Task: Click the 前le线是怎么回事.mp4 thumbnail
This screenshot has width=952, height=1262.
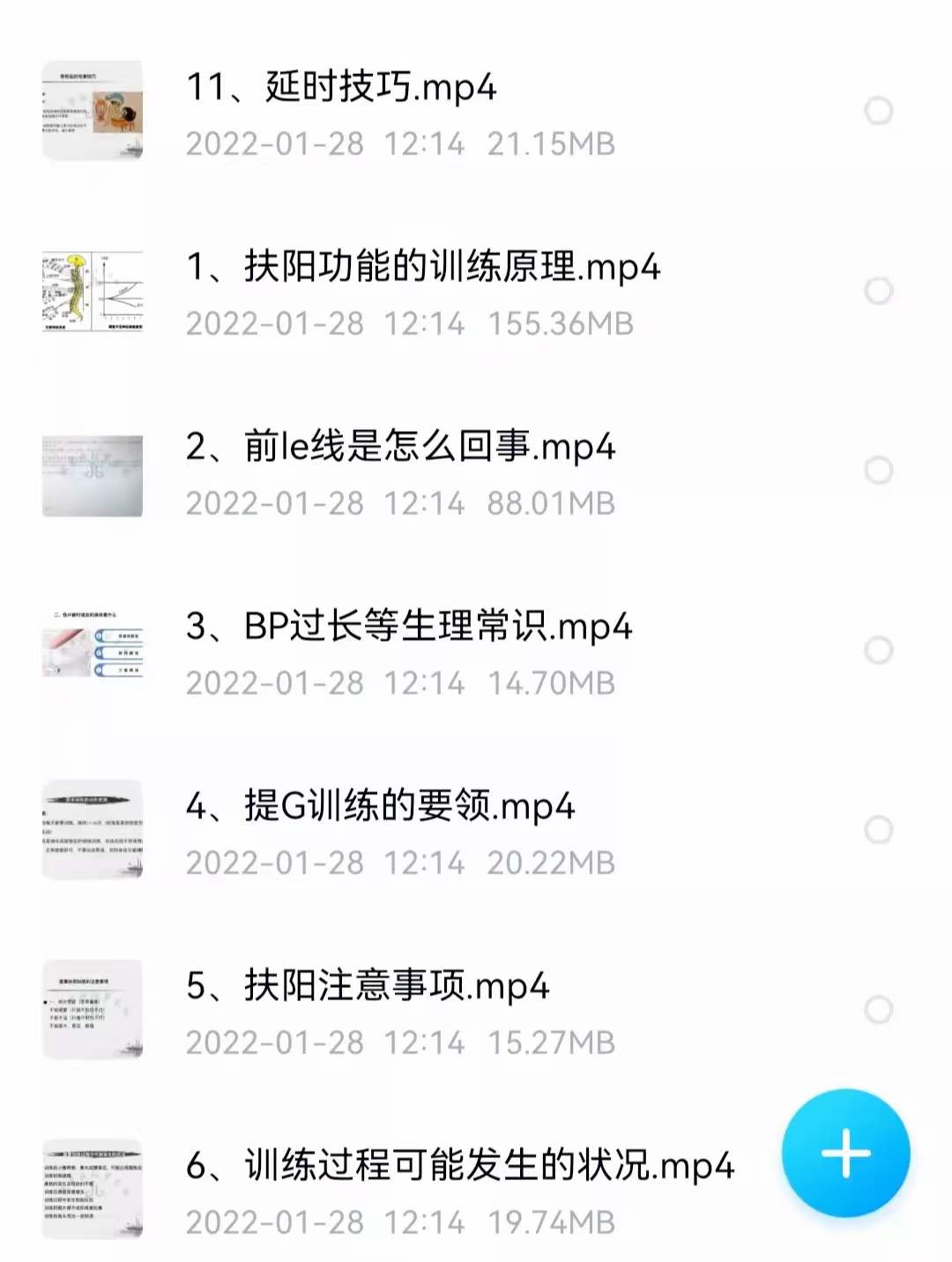Action: pyautogui.click(x=93, y=471)
